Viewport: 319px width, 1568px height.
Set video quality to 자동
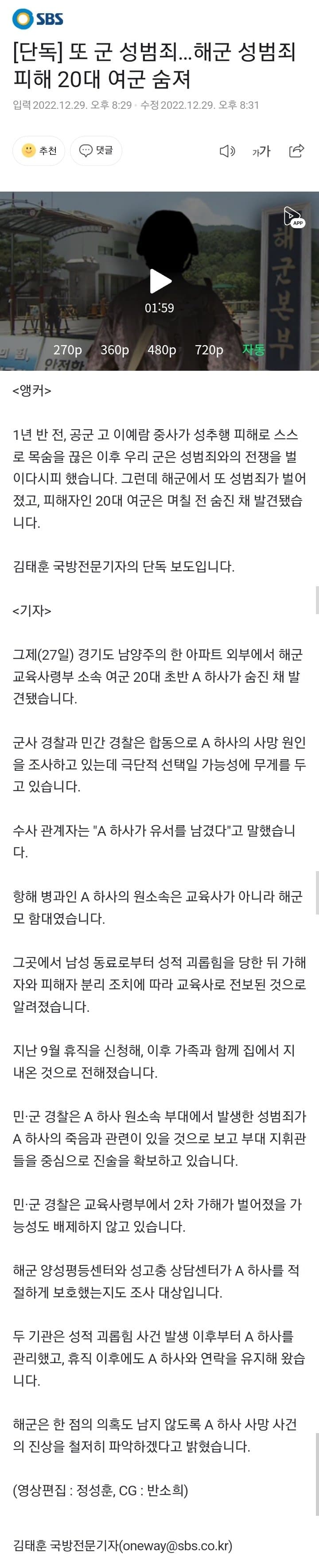pos(253,350)
